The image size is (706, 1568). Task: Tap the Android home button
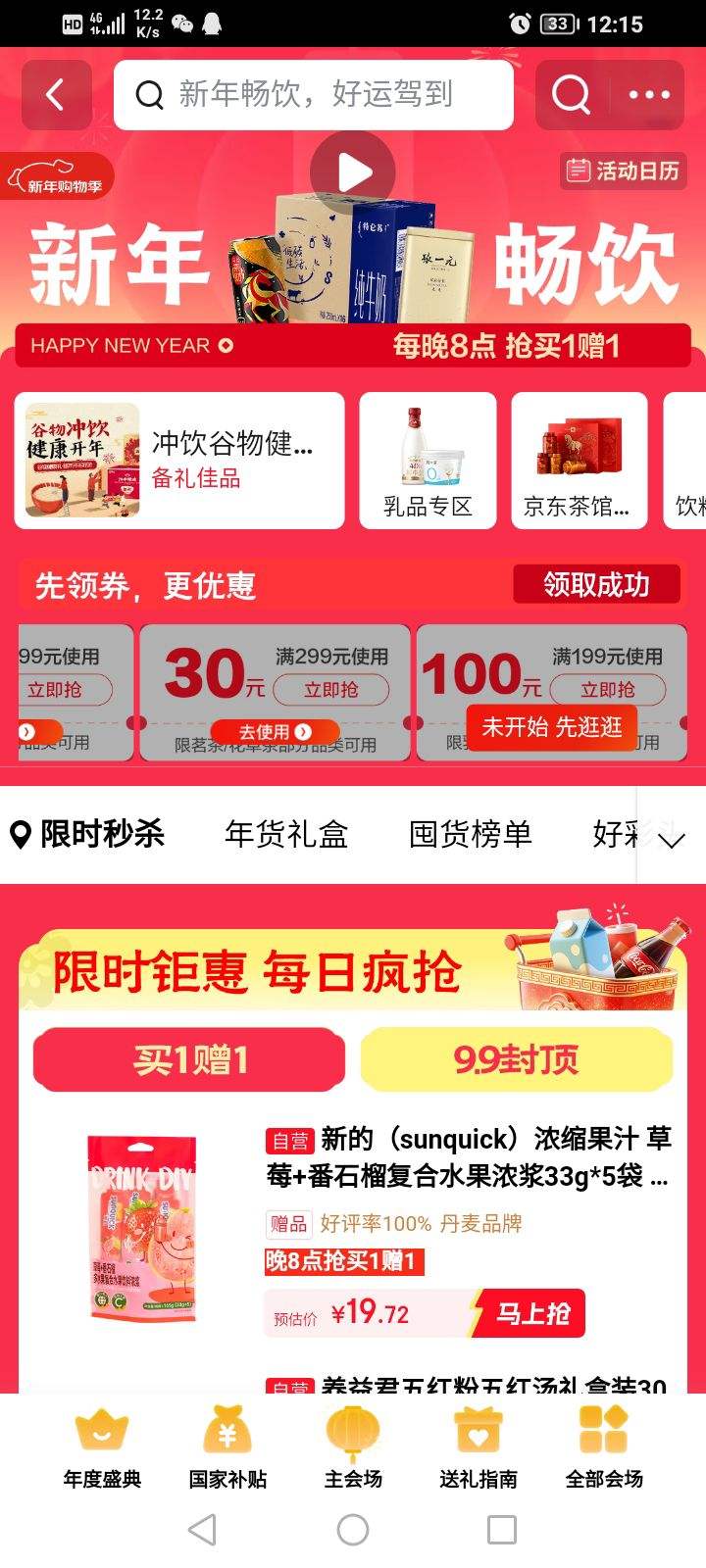tap(353, 1529)
